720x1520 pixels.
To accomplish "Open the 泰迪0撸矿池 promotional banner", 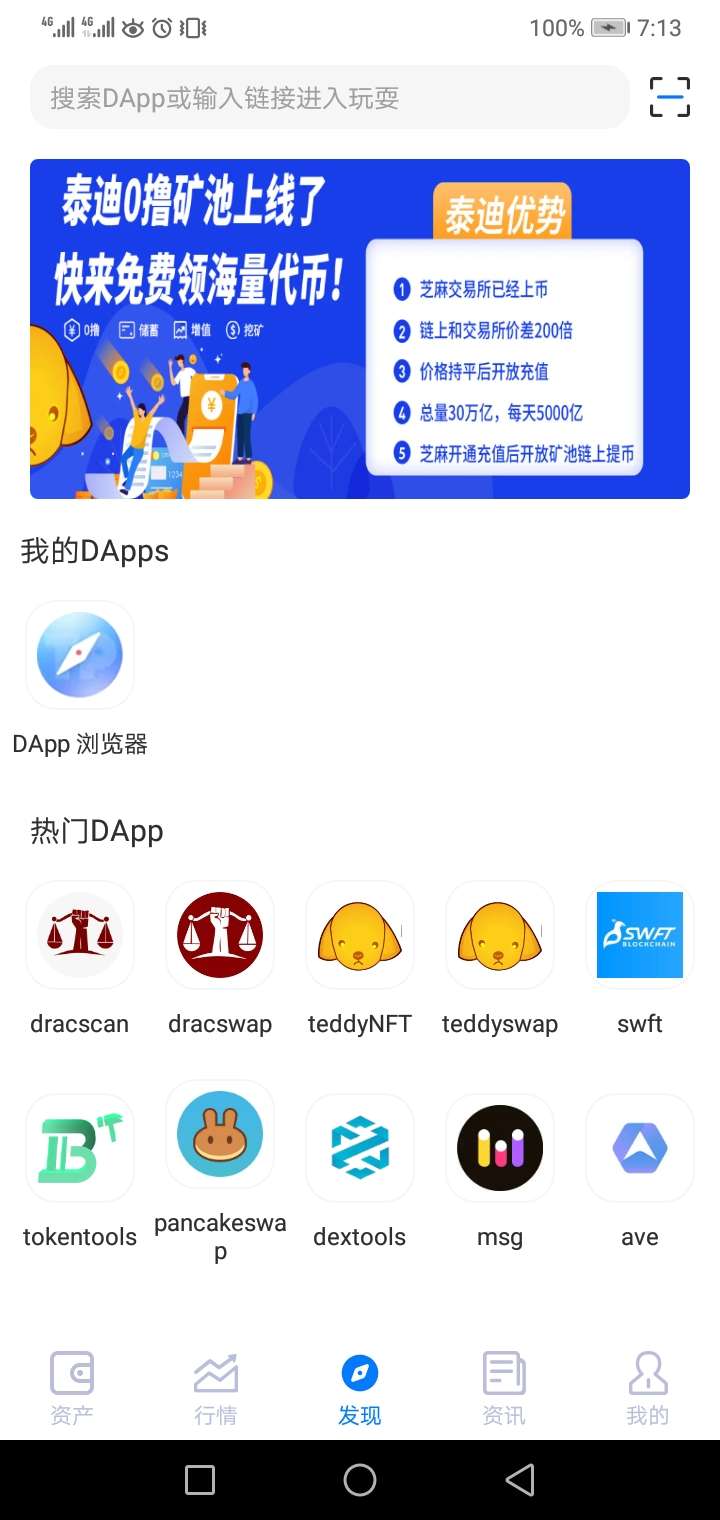I will 360,328.
